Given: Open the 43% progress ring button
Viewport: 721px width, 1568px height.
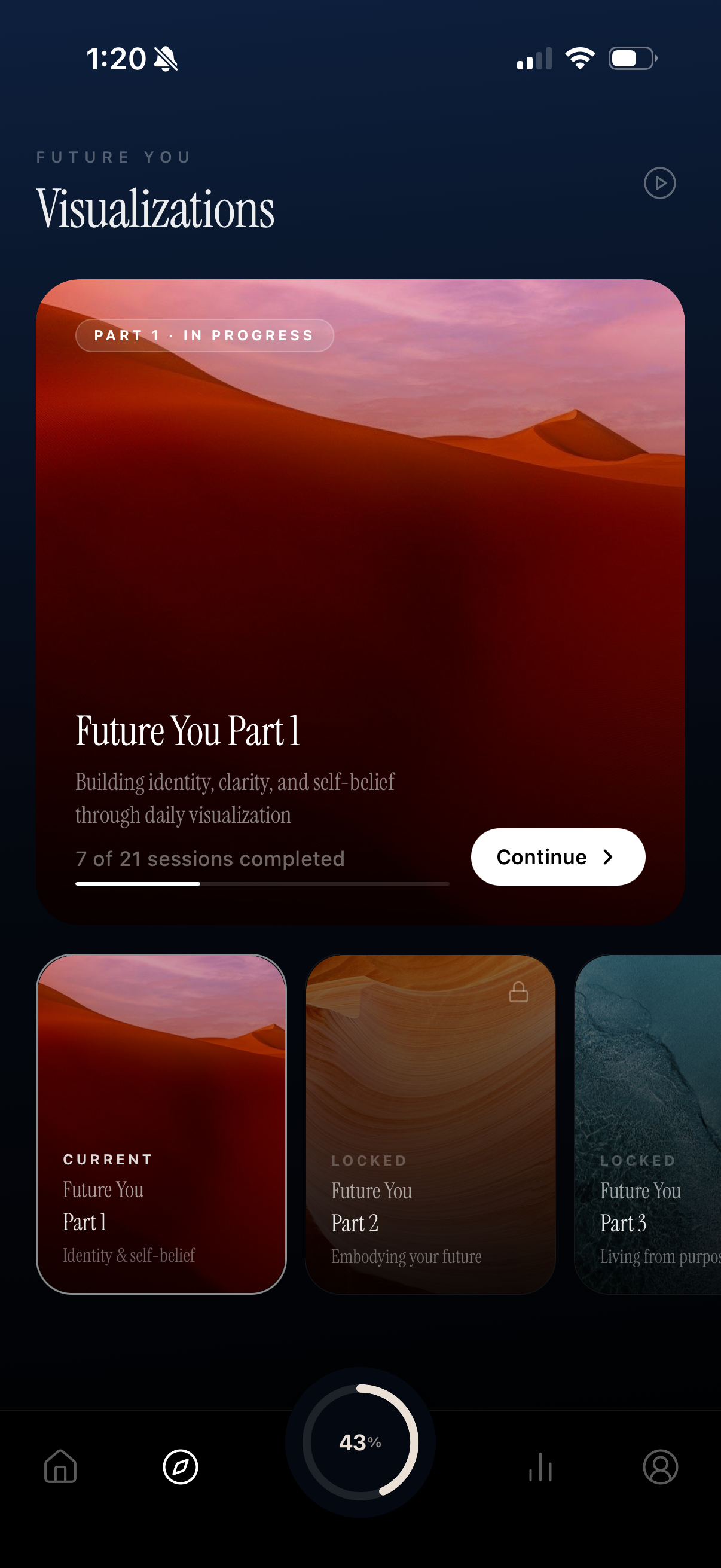Looking at the screenshot, I should [x=360, y=1441].
